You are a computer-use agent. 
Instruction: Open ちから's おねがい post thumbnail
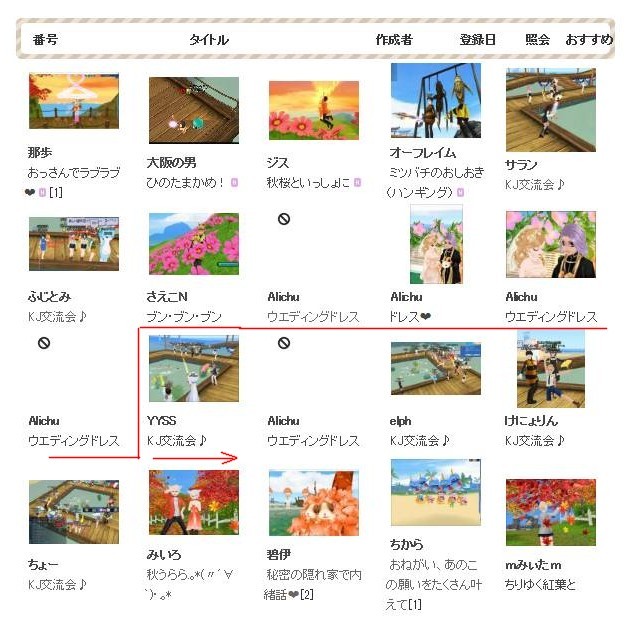[435, 493]
